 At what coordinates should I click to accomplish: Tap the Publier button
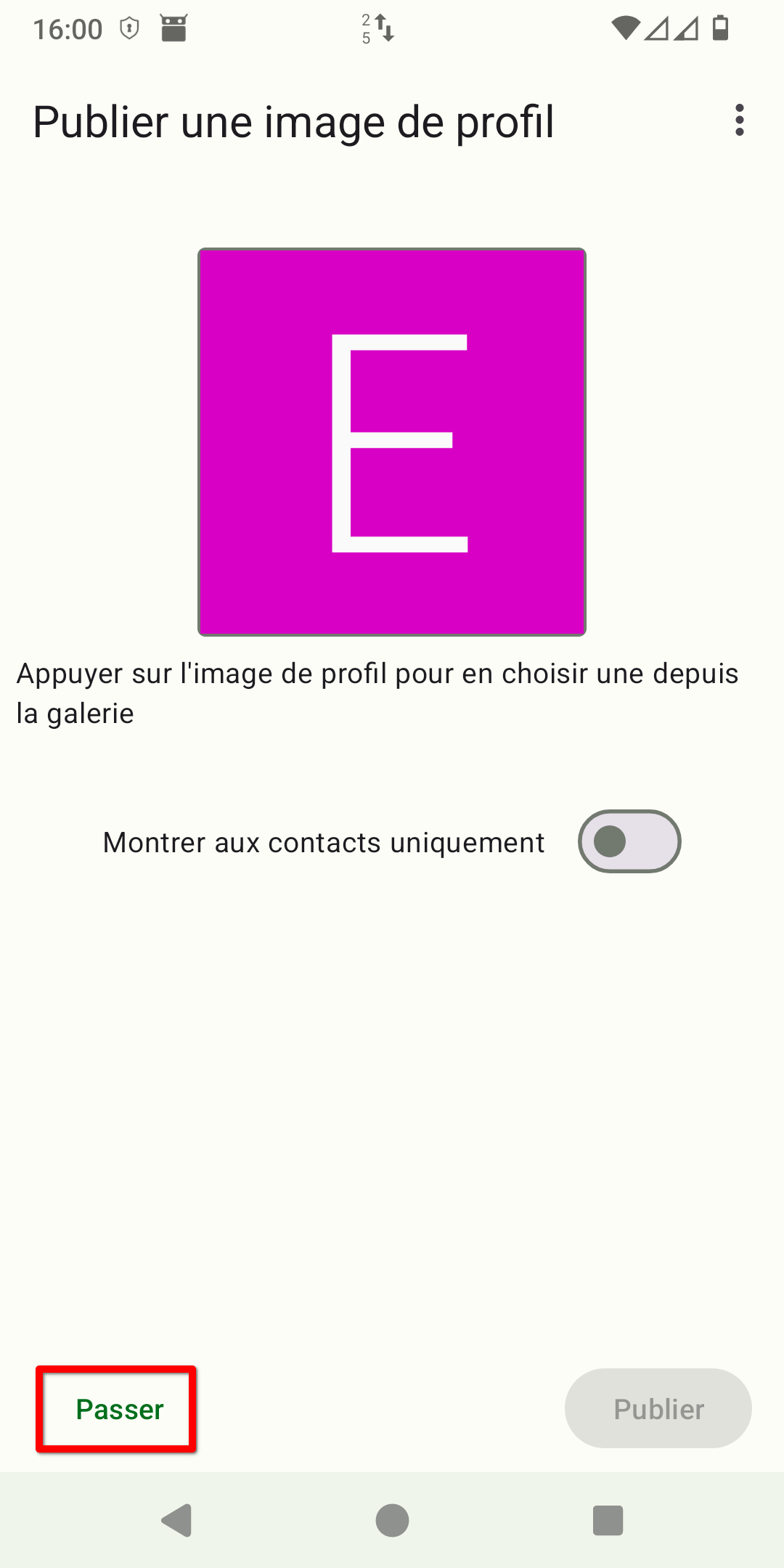658,1408
